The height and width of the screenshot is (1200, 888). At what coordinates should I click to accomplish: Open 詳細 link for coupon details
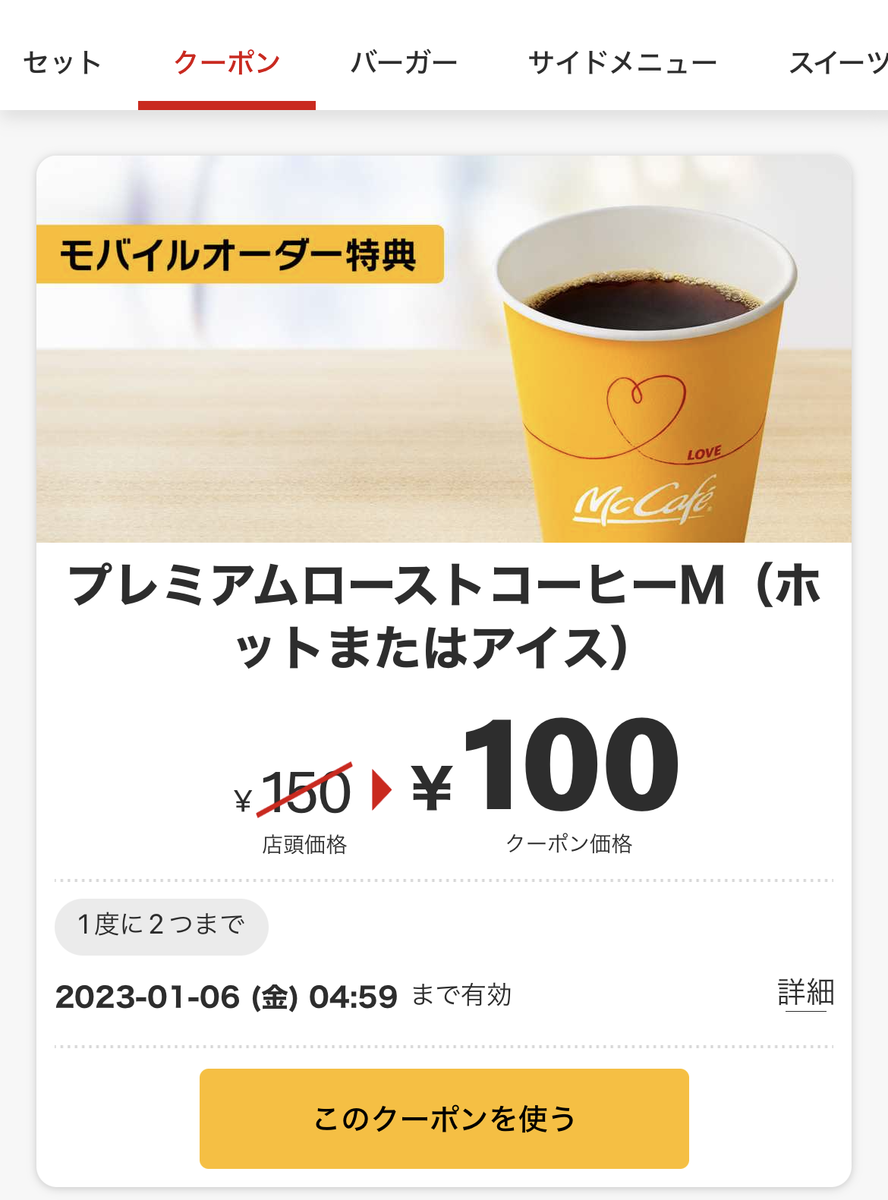(x=805, y=994)
